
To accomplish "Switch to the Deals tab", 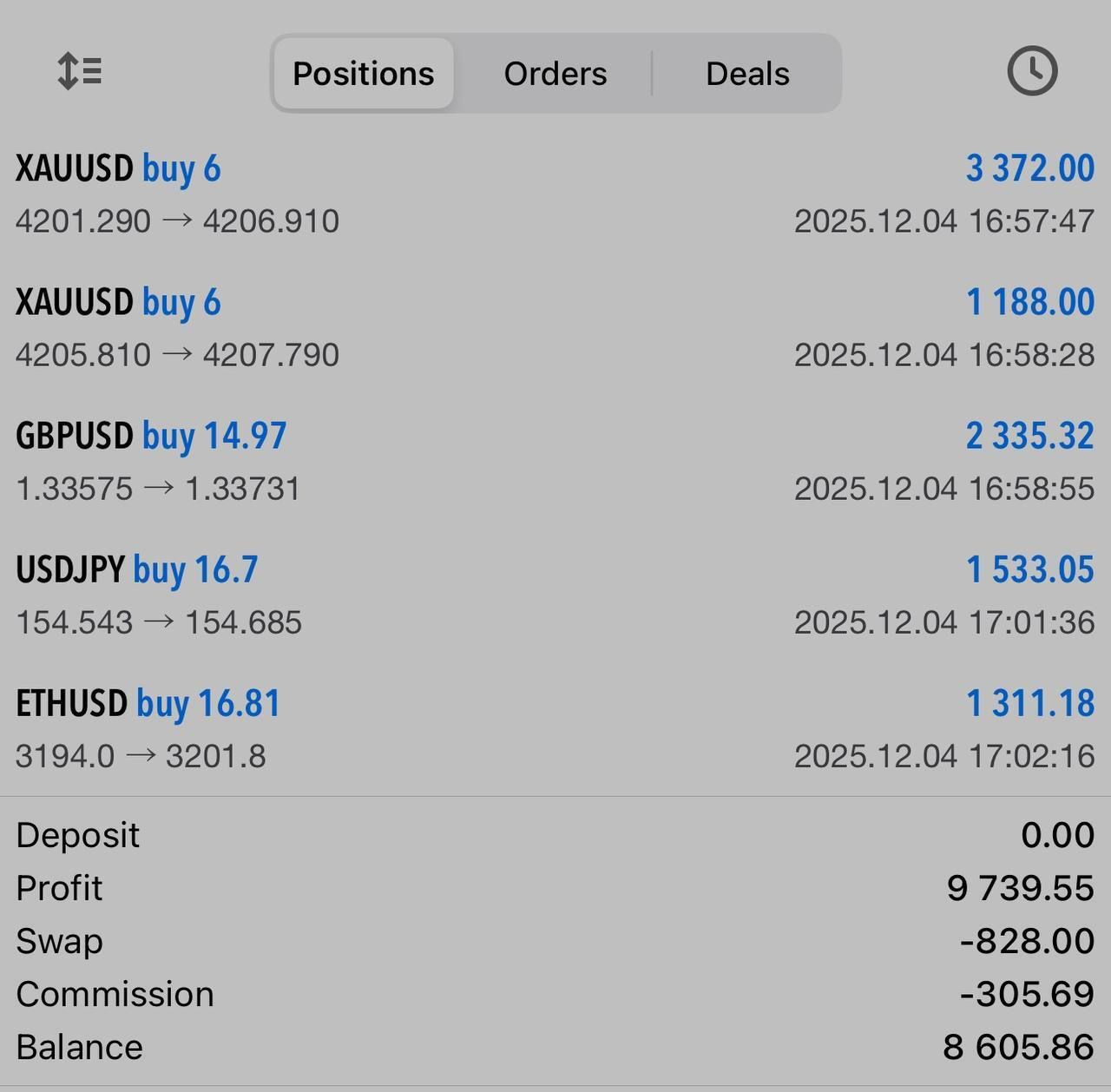I will [x=747, y=74].
